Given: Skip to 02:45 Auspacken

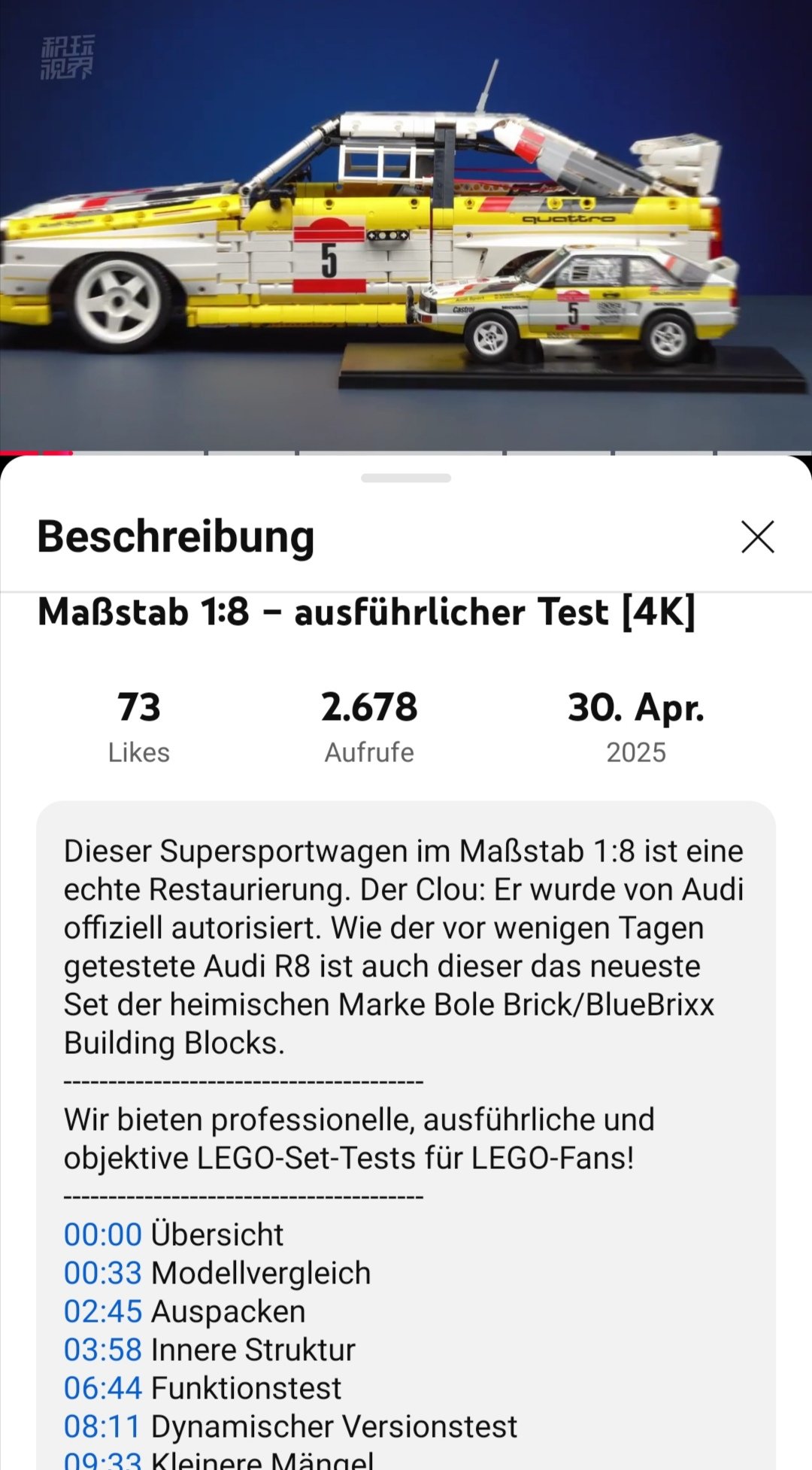Looking at the screenshot, I should coord(103,1311).
